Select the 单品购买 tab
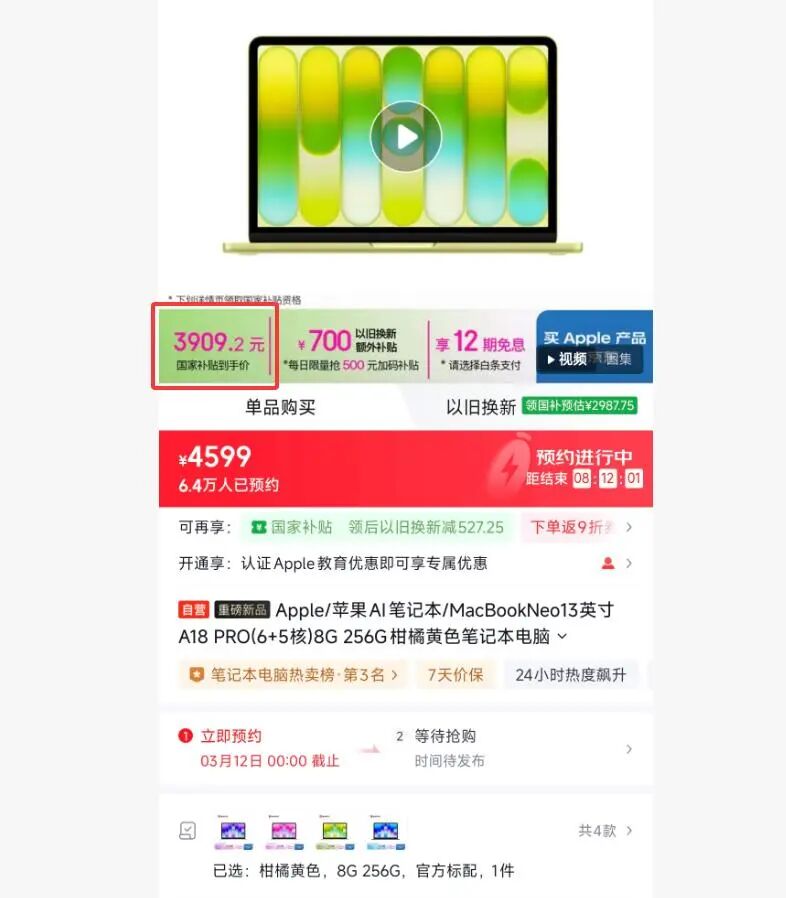 point(281,407)
